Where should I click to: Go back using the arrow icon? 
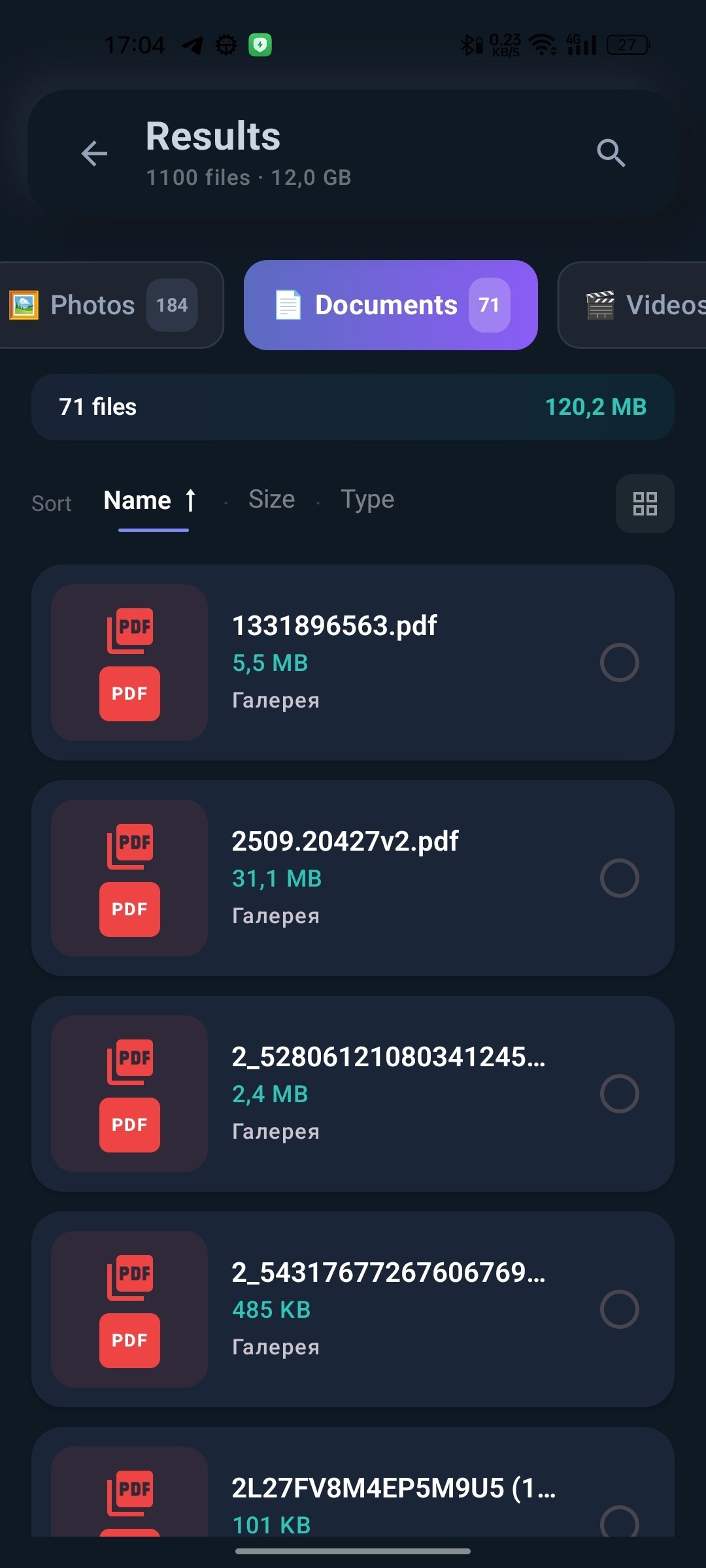pyautogui.click(x=94, y=154)
